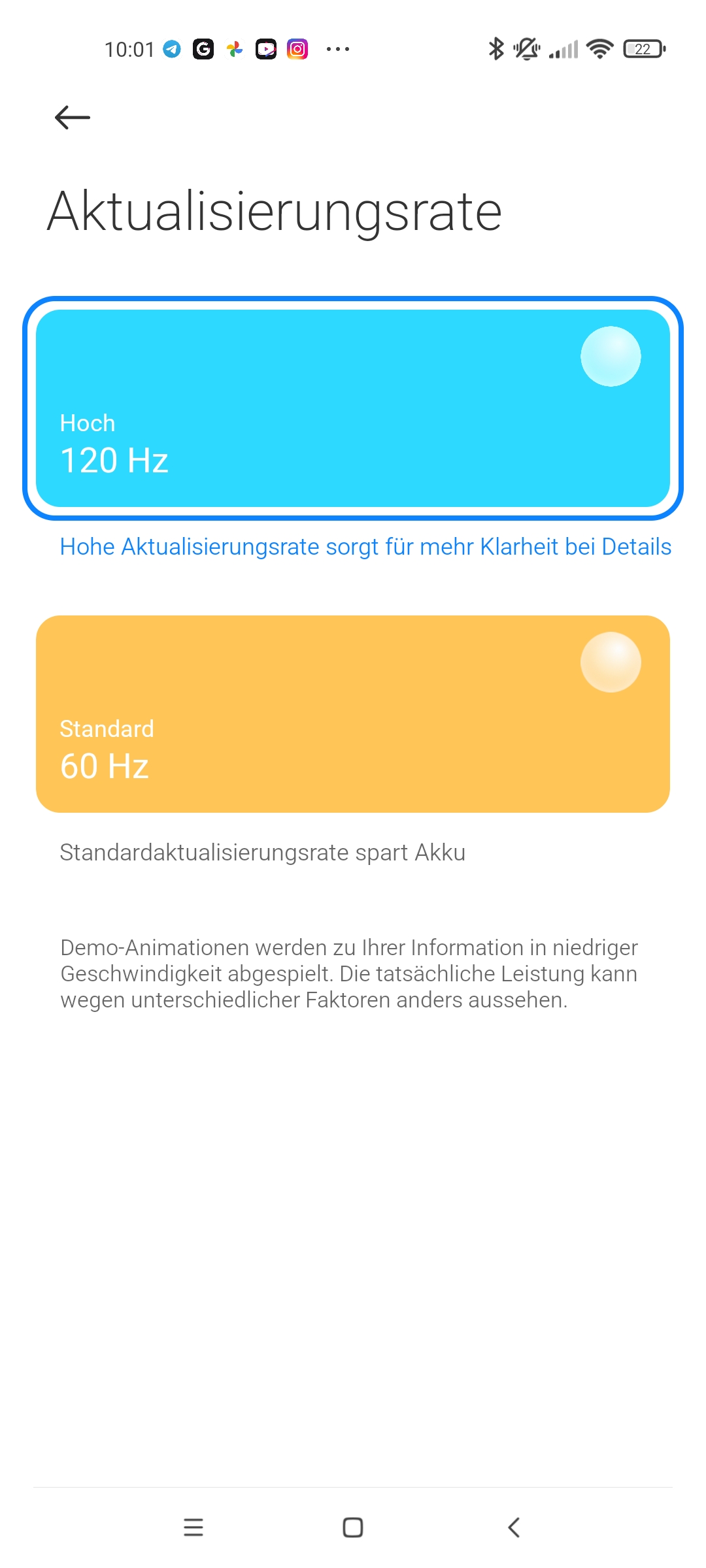Open recent apps from navigation bar

tap(193, 1527)
